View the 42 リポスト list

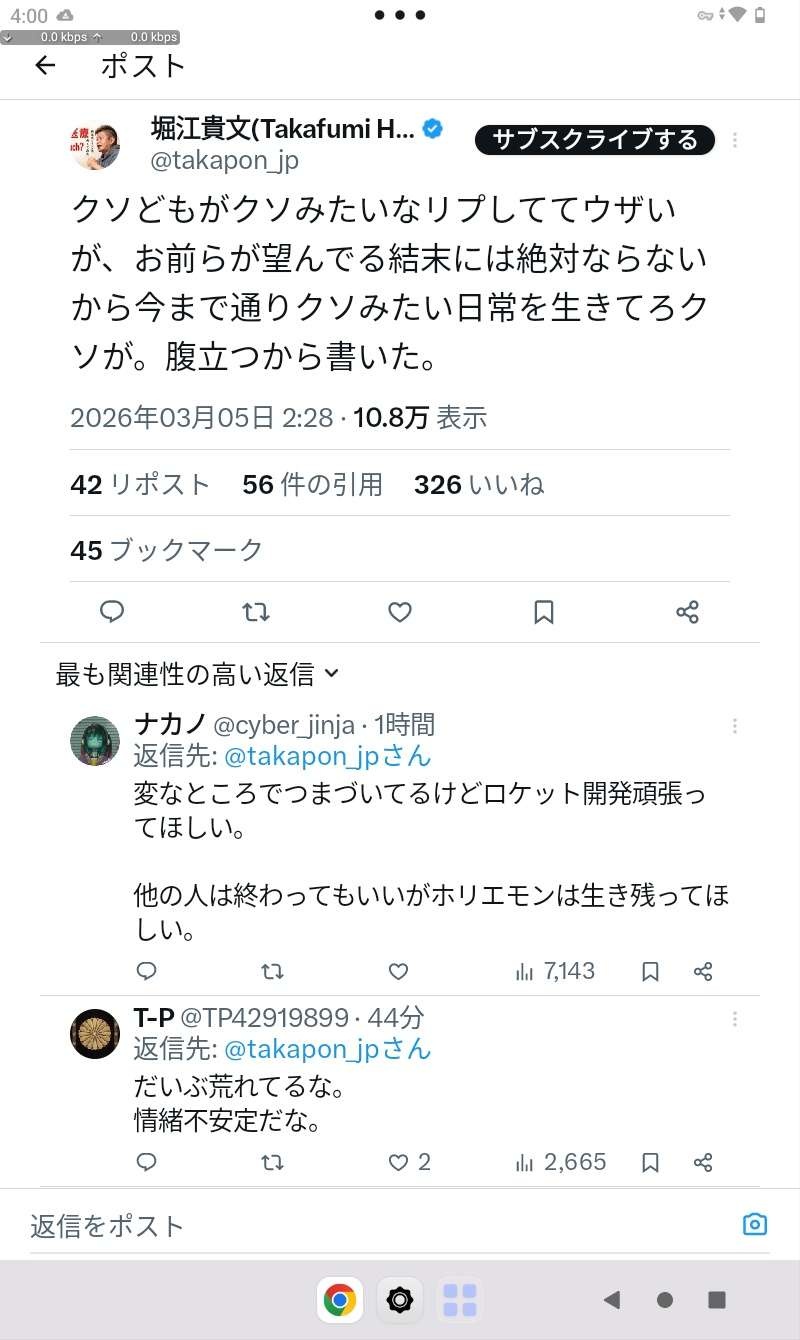click(x=140, y=485)
